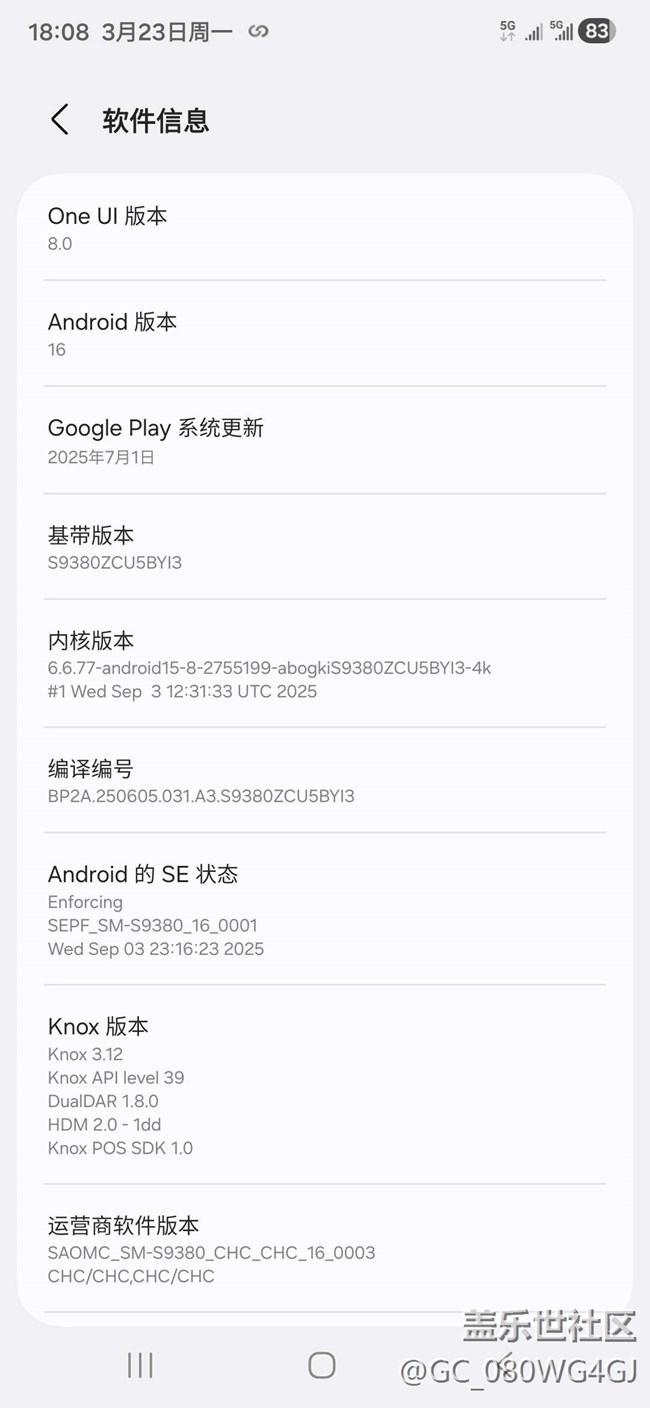The height and width of the screenshot is (1408, 650).
Task: Tap the 编译编号 row
Action: [x=325, y=781]
